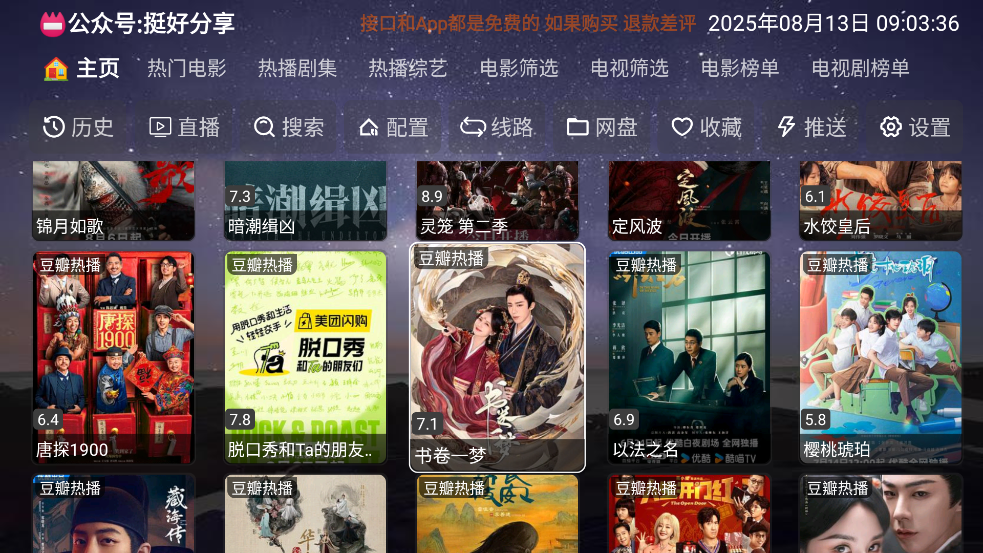Open the 电视筛选 tab
The width and height of the screenshot is (983, 553).
coord(629,68)
